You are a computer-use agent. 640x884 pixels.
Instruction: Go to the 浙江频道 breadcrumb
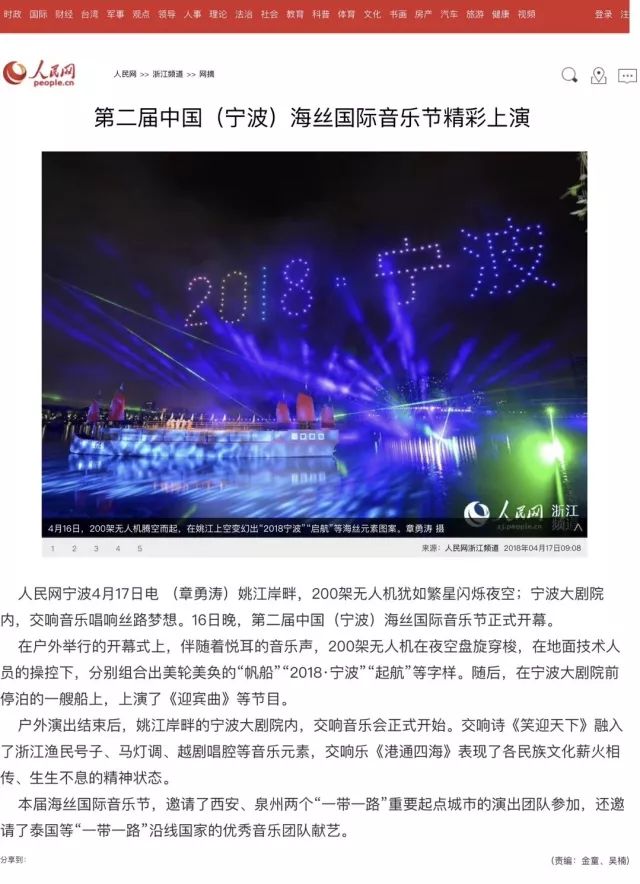point(168,74)
